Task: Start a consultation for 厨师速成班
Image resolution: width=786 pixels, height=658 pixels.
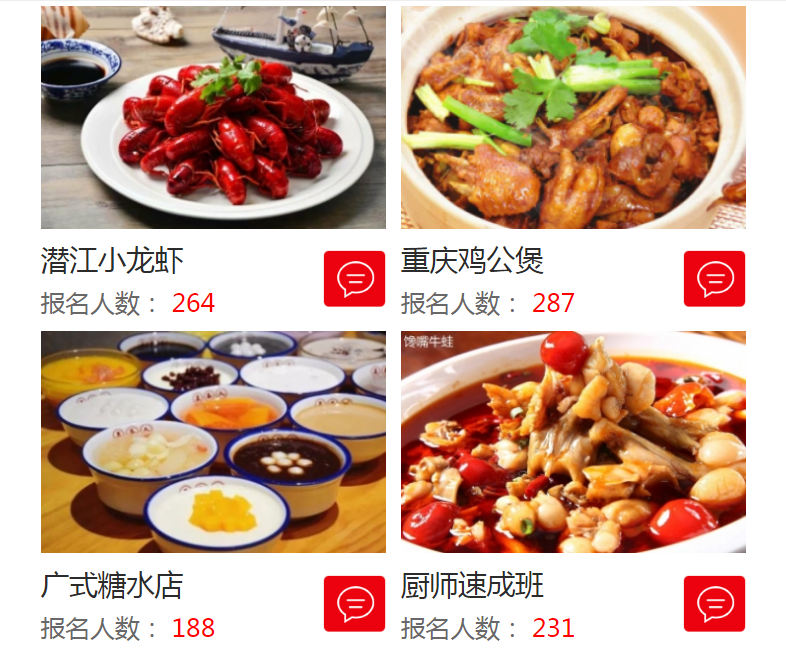Action: [x=714, y=604]
